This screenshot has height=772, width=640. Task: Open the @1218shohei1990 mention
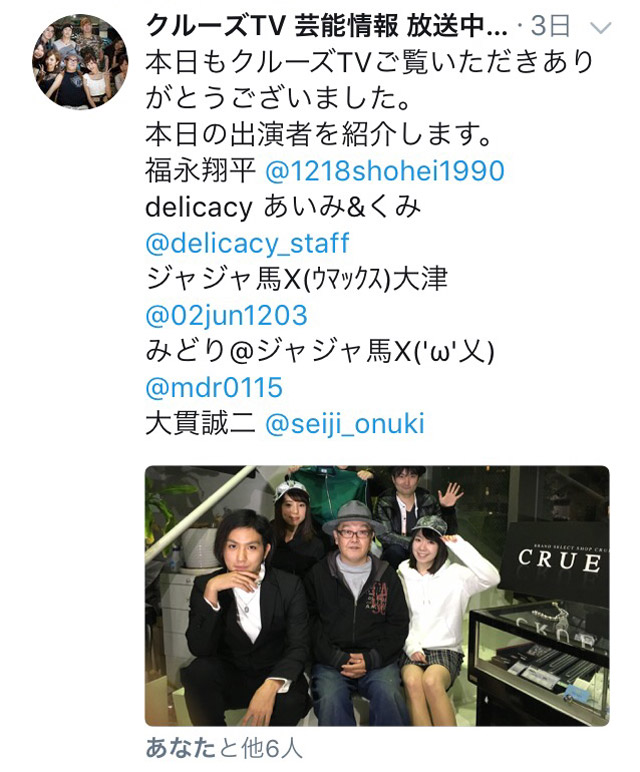[385, 171]
